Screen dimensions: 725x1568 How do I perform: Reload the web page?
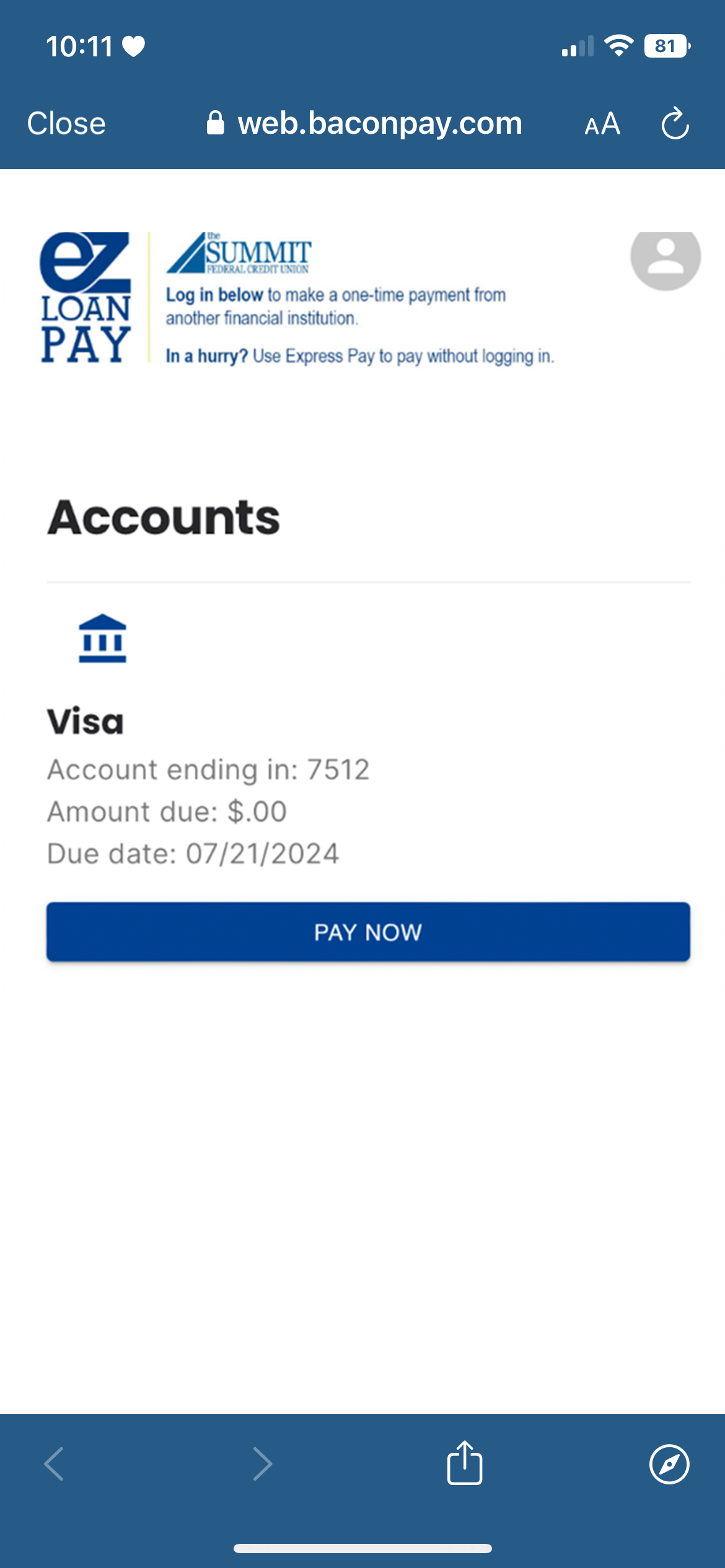click(x=675, y=124)
